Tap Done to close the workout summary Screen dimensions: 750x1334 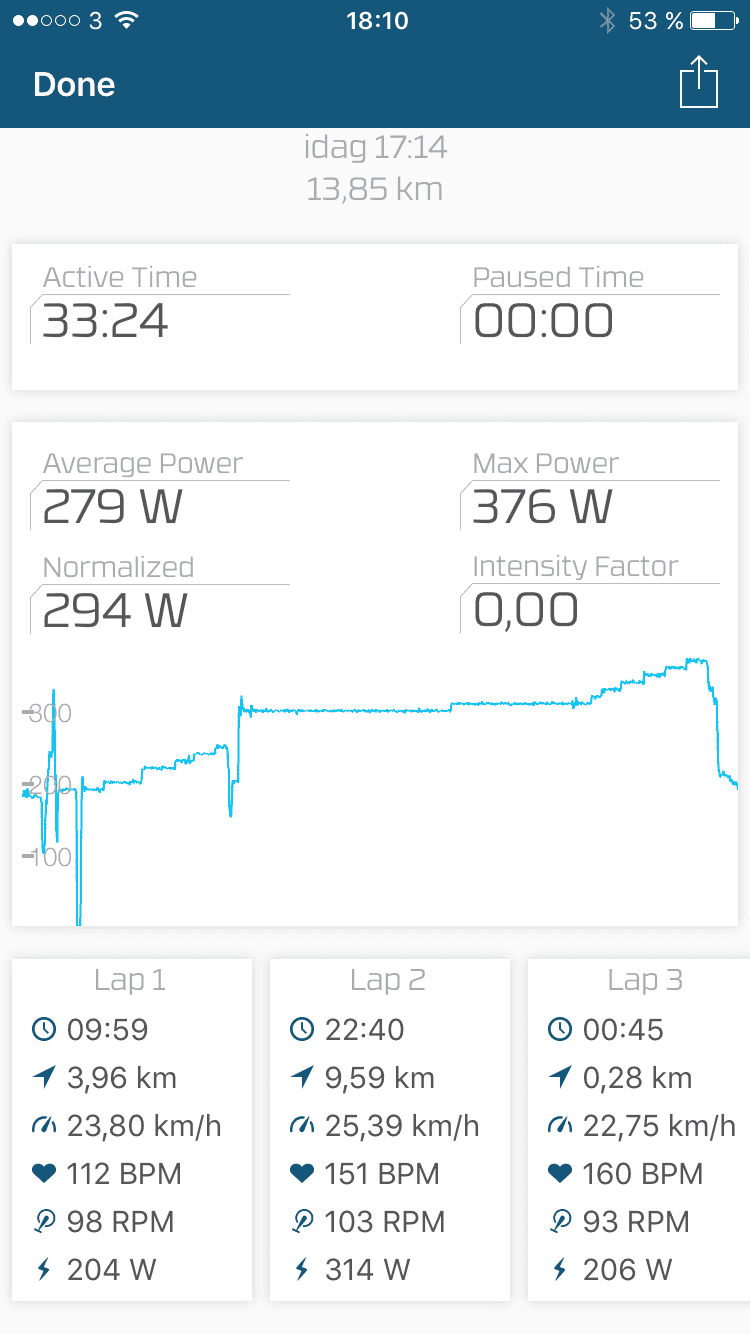coord(74,85)
